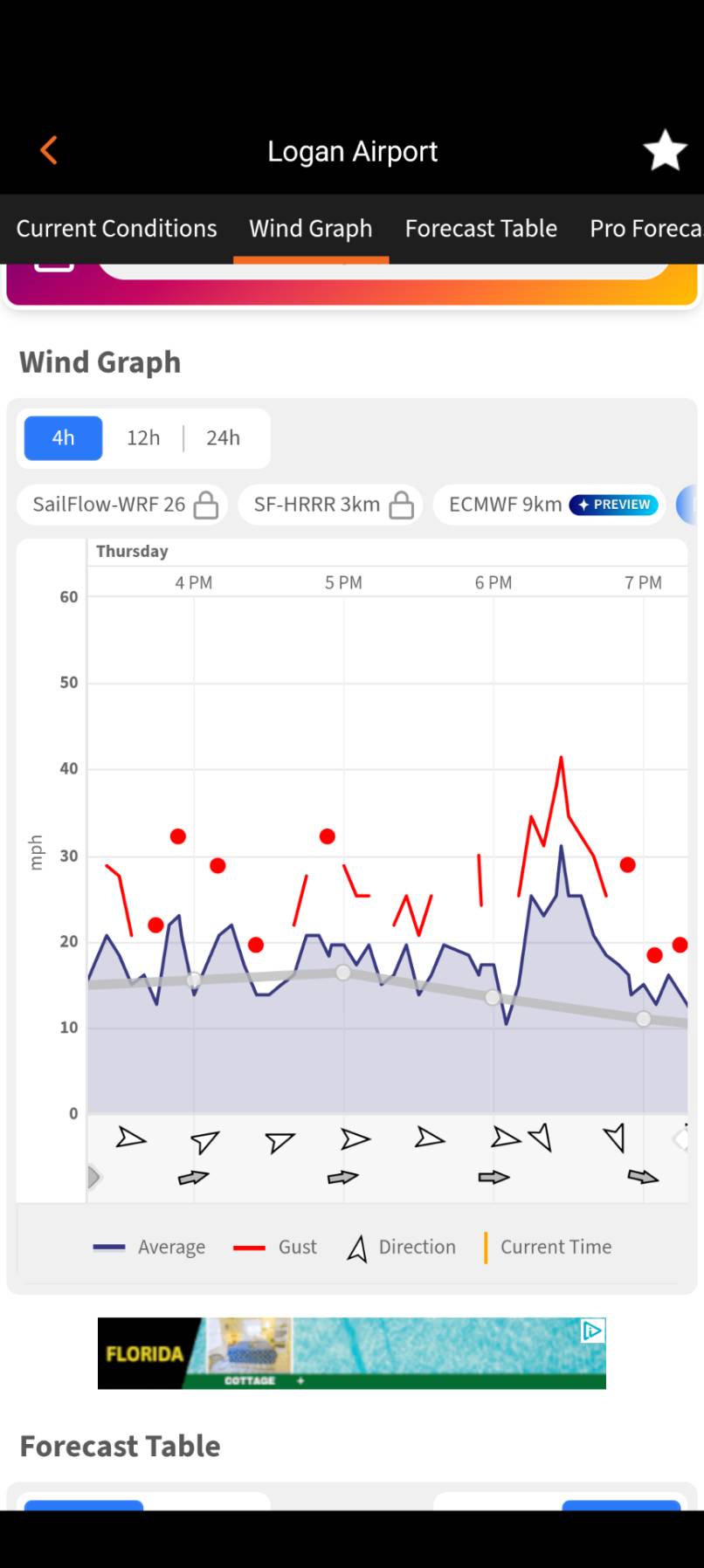Image resolution: width=704 pixels, height=1568 pixels.
Task: Select the 4h time range
Action: pyautogui.click(x=63, y=437)
